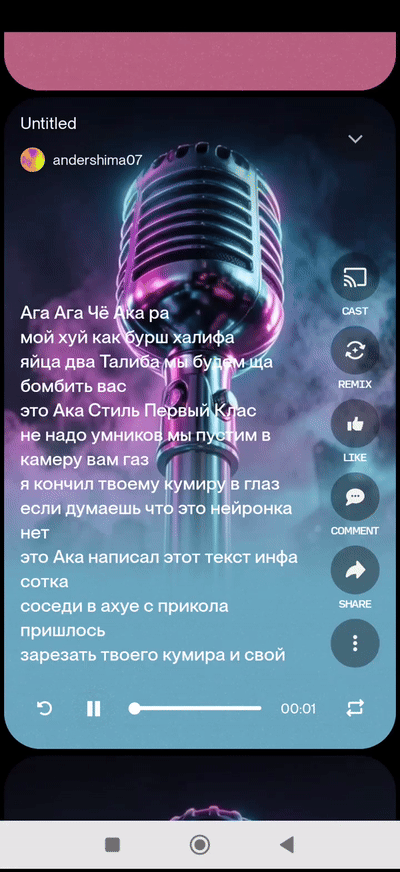Go to the home screen
This screenshot has height=872, width=400.
pyautogui.click(x=200, y=845)
